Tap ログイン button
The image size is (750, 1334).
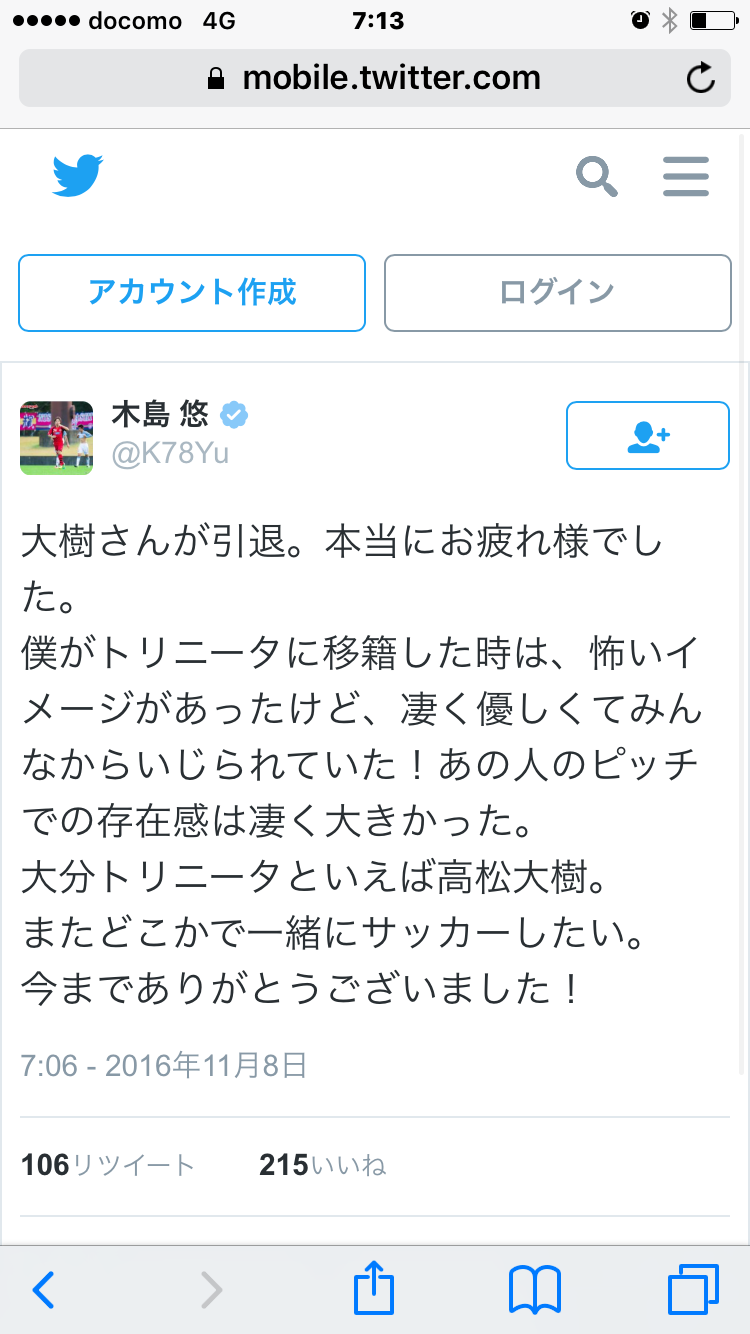557,293
